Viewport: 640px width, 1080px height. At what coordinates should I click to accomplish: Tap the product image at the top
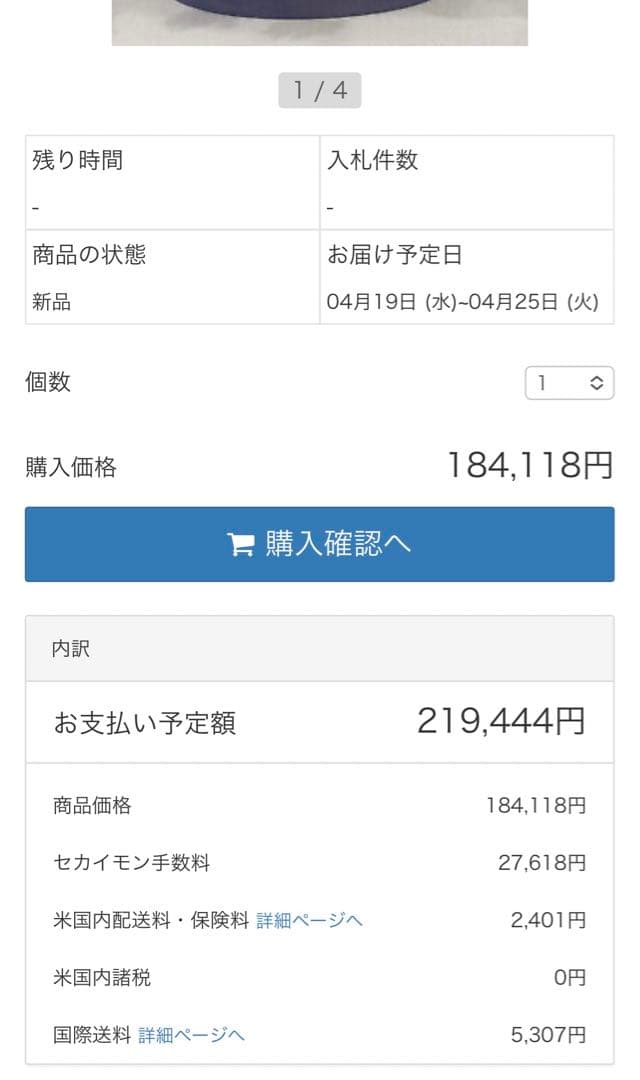pos(319,22)
